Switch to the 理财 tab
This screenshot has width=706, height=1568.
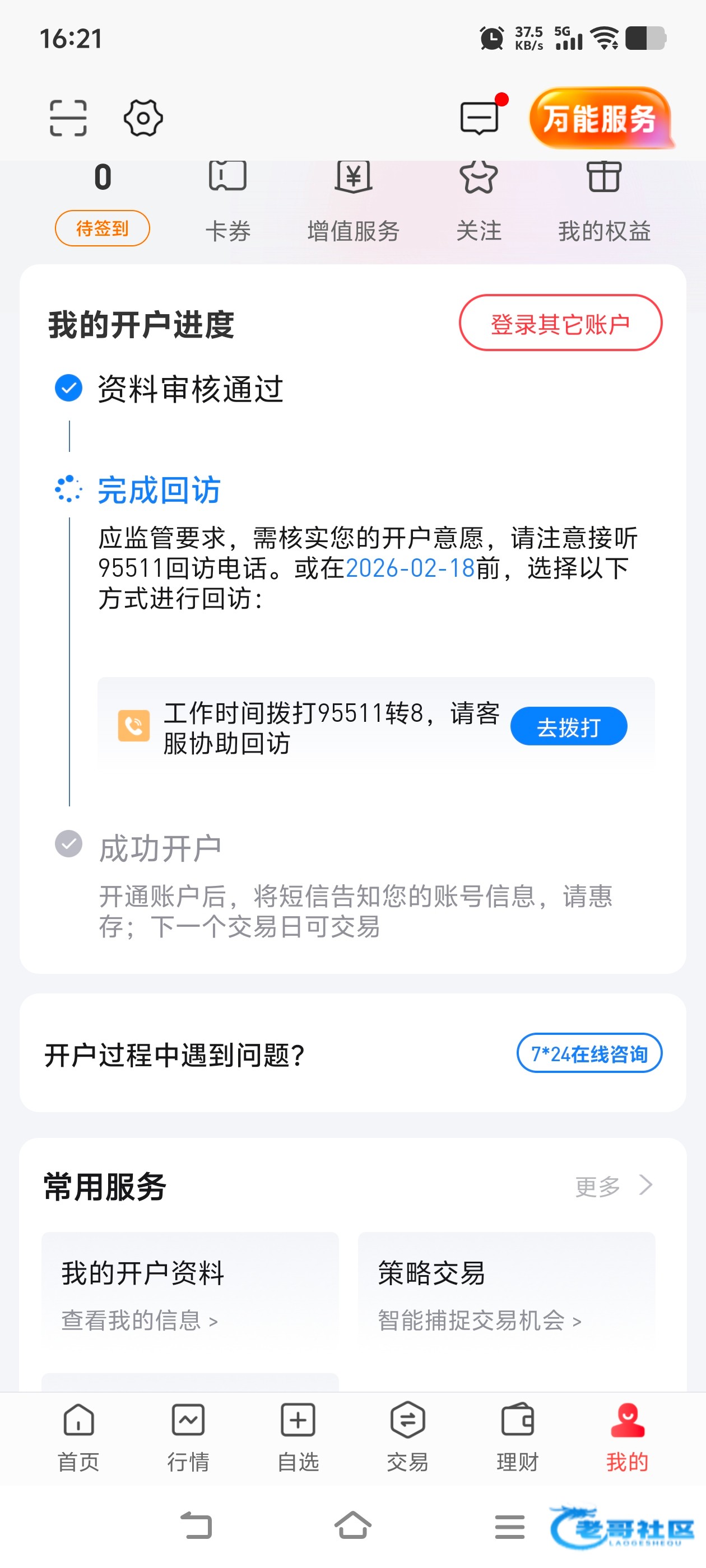[x=517, y=1437]
